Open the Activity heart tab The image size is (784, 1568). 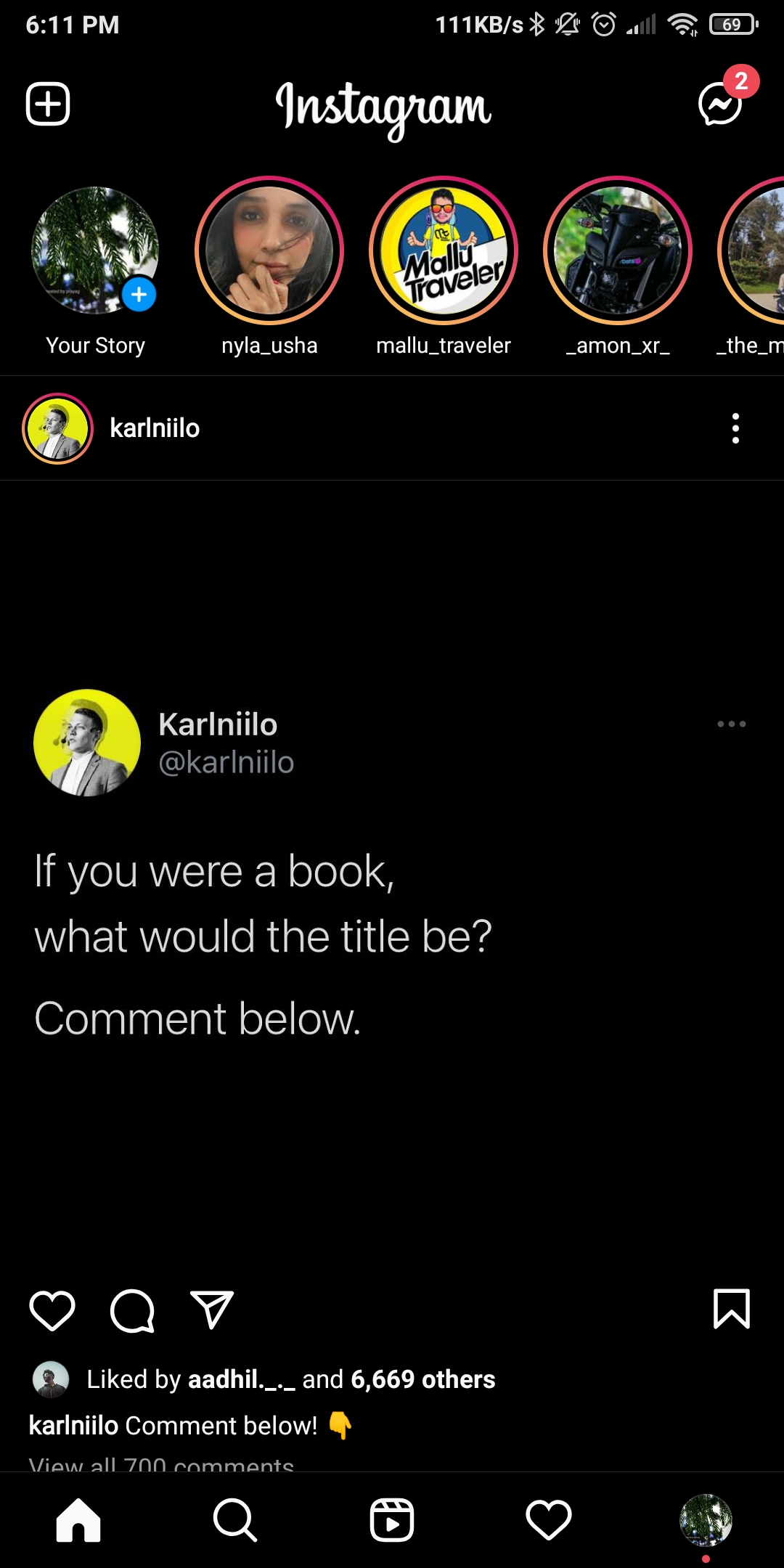pos(549,1519)
